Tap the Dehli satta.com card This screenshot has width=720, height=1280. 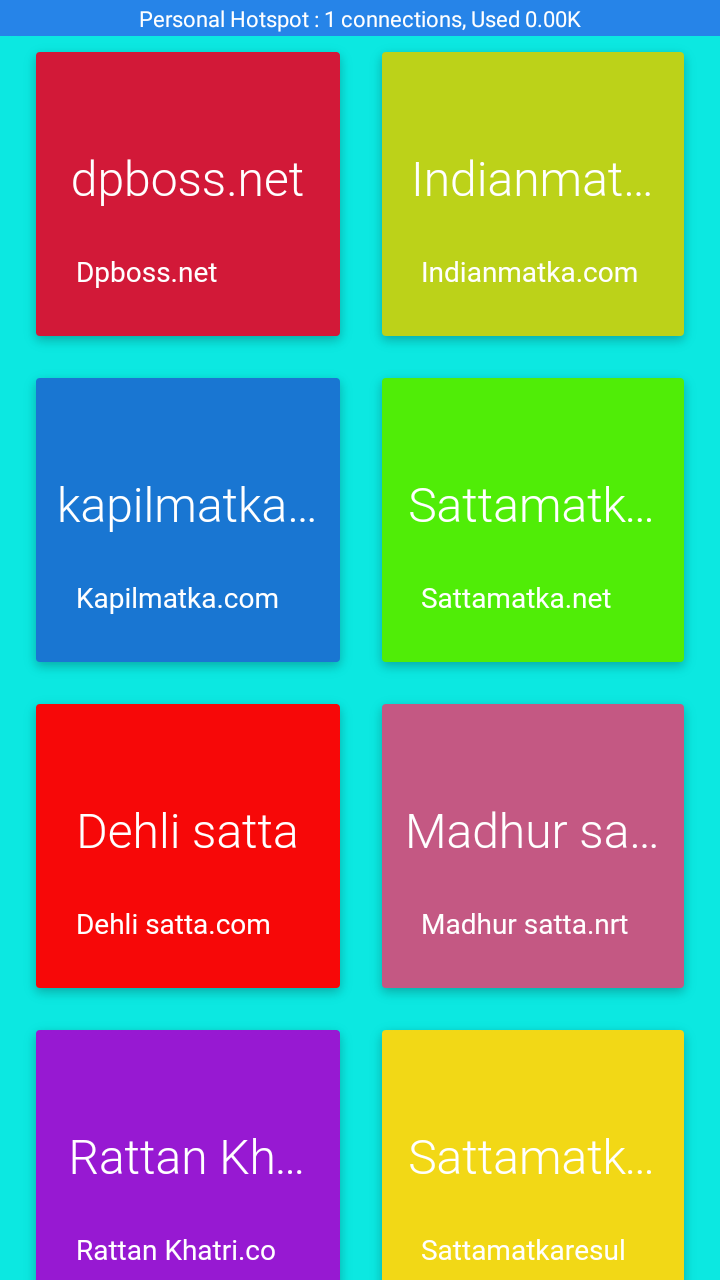(x=188, y=846)
